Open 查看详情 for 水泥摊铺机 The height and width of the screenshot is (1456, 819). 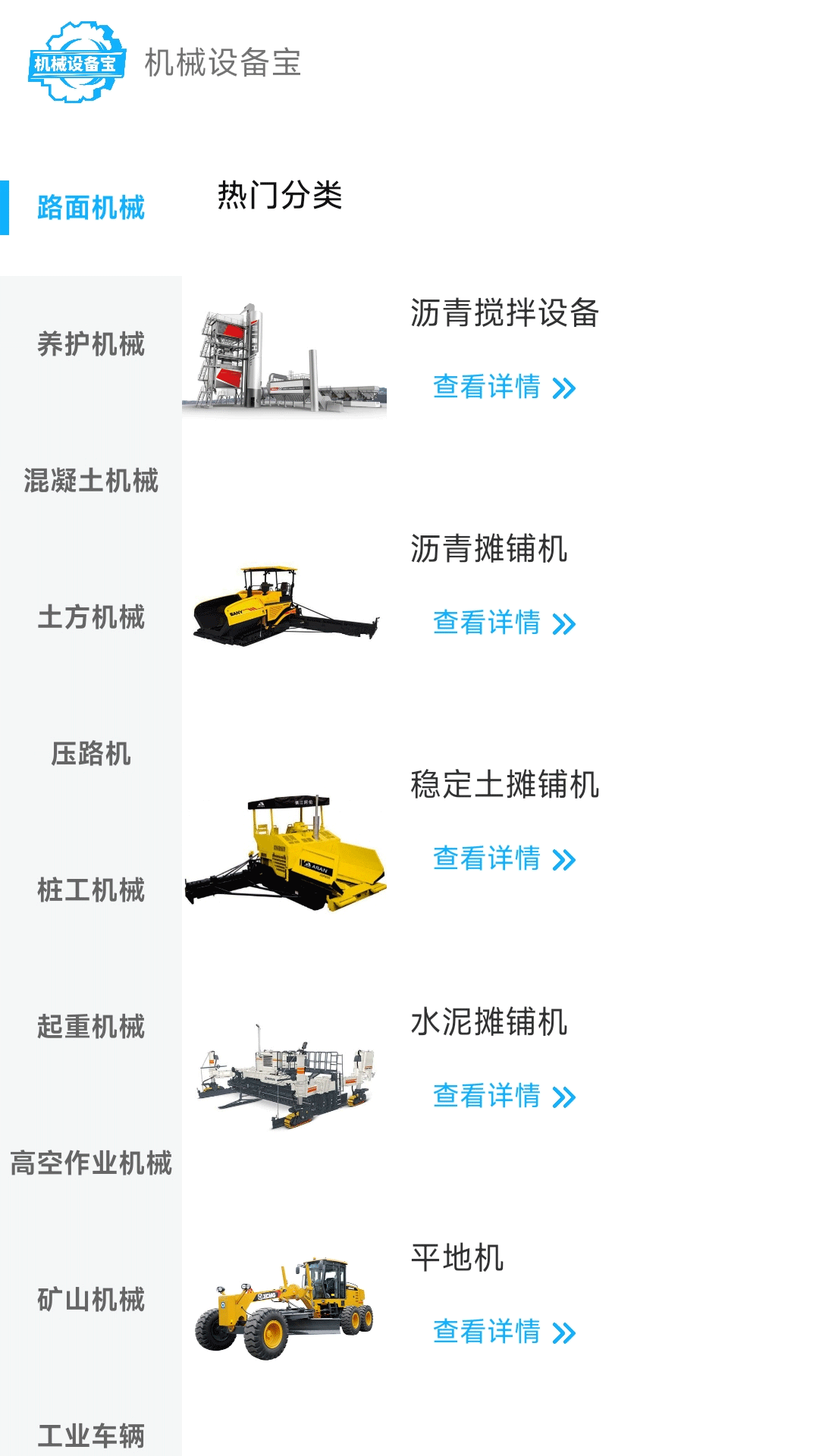(504, 1097)
